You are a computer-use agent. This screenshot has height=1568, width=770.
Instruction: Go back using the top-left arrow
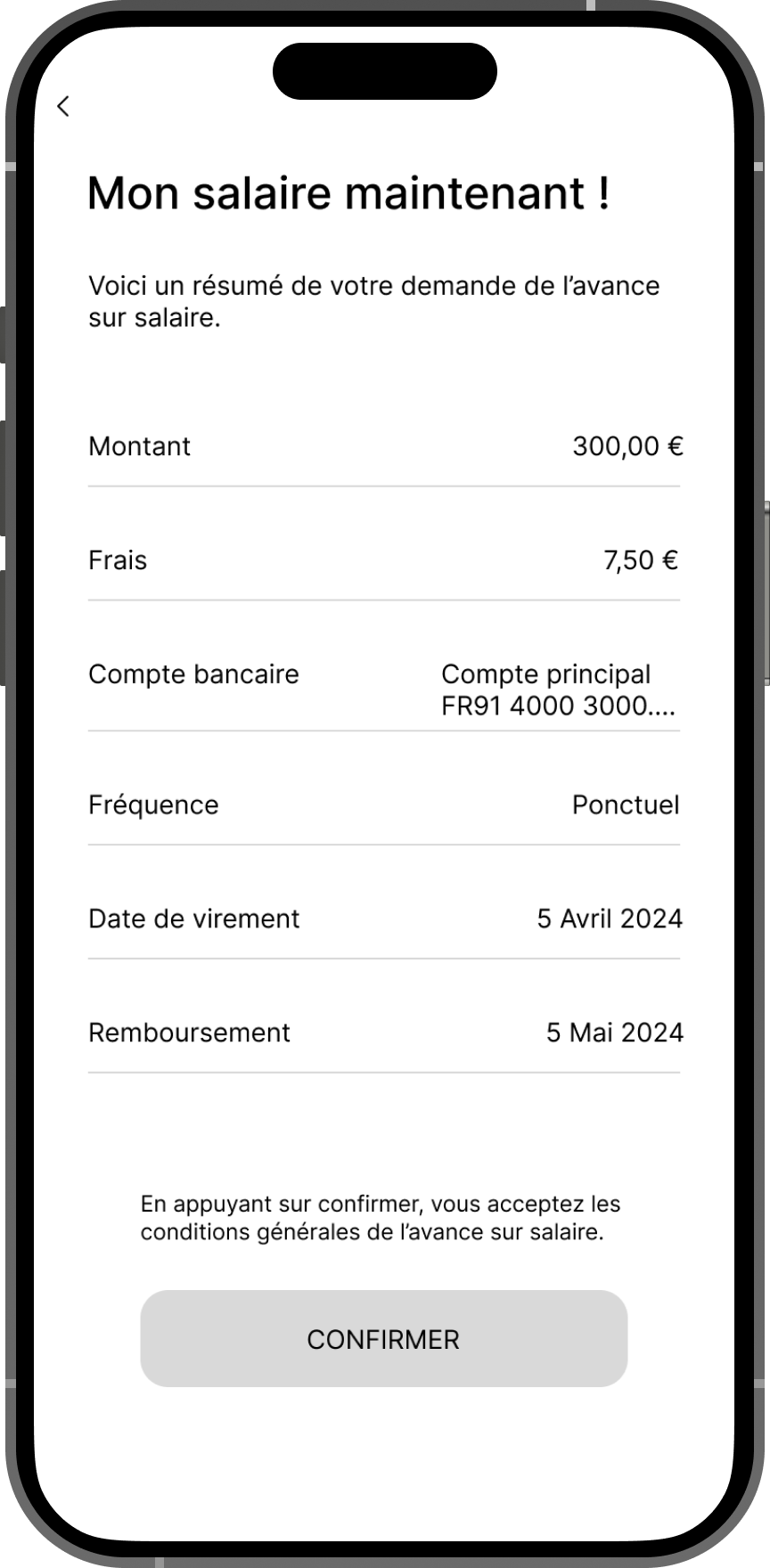[62, 106]
